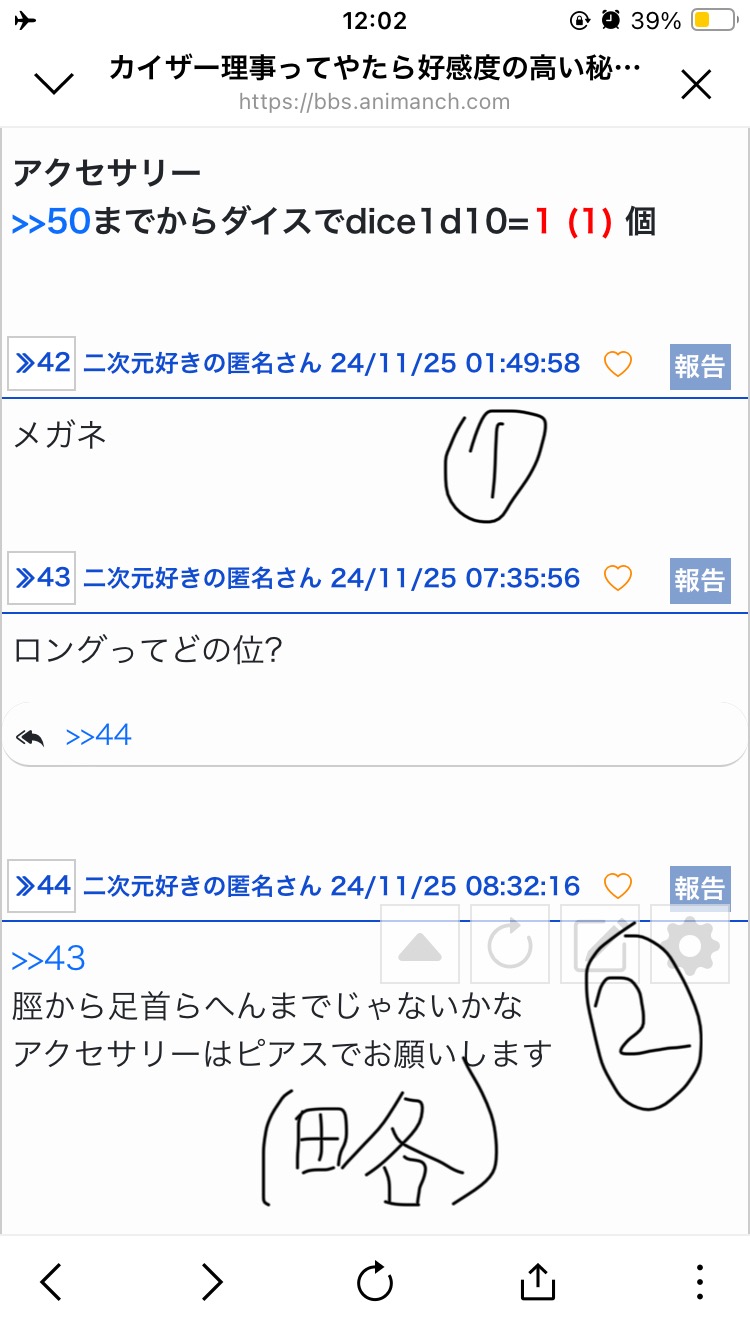
Task: Open the reply link >>44
Action: pyautogui.click(x=98, y=736)
